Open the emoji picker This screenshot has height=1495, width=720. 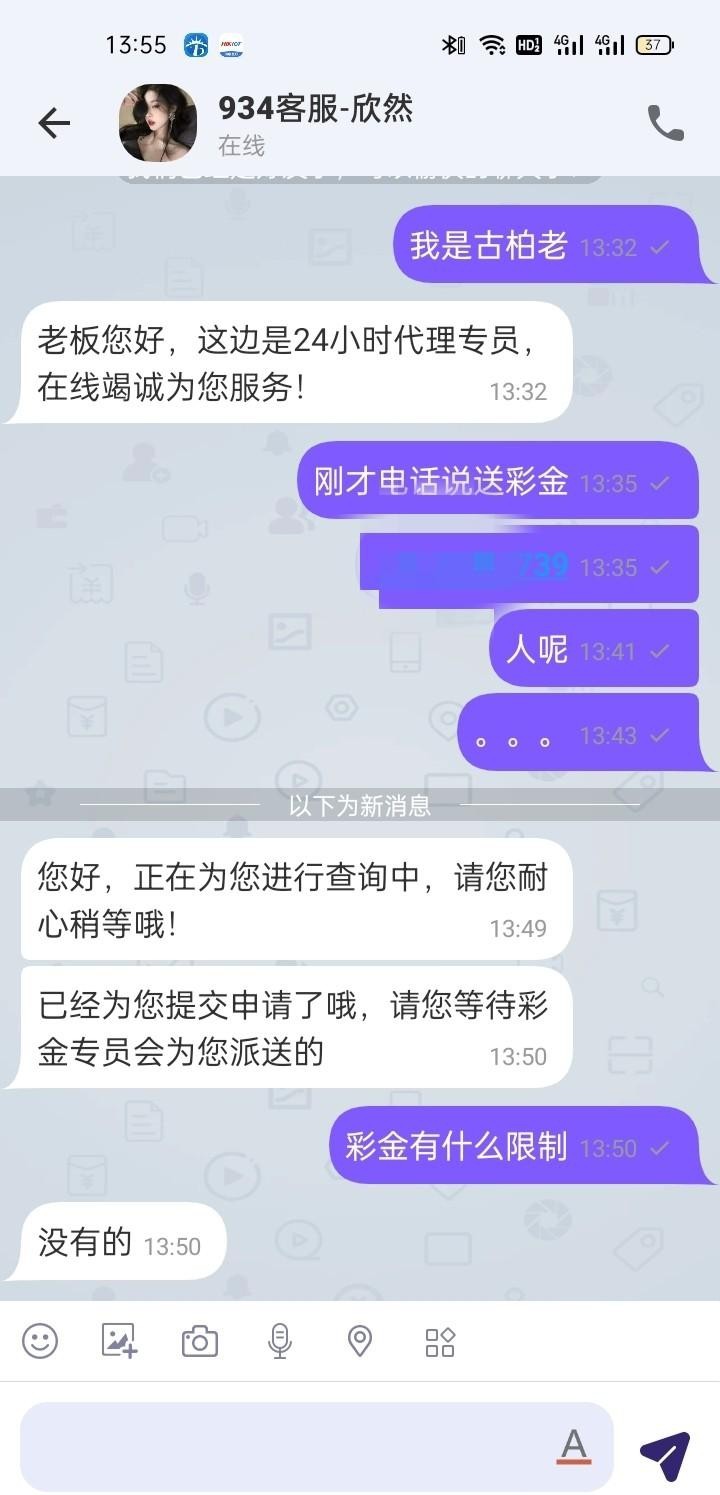click(40, 1341)
